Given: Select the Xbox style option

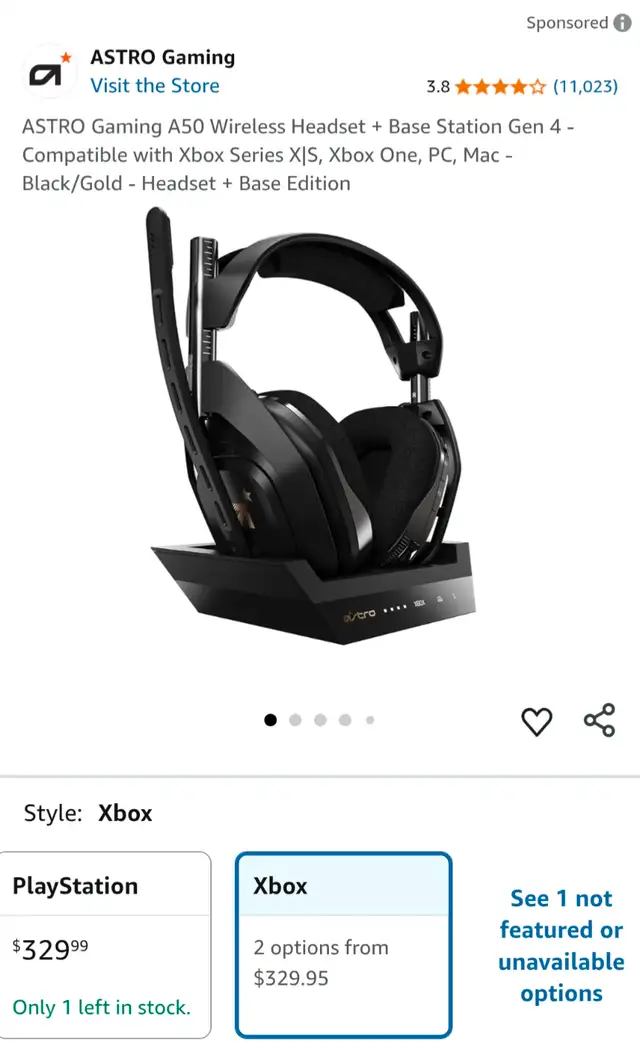Looking at the screenshot, I should point(344,945).
